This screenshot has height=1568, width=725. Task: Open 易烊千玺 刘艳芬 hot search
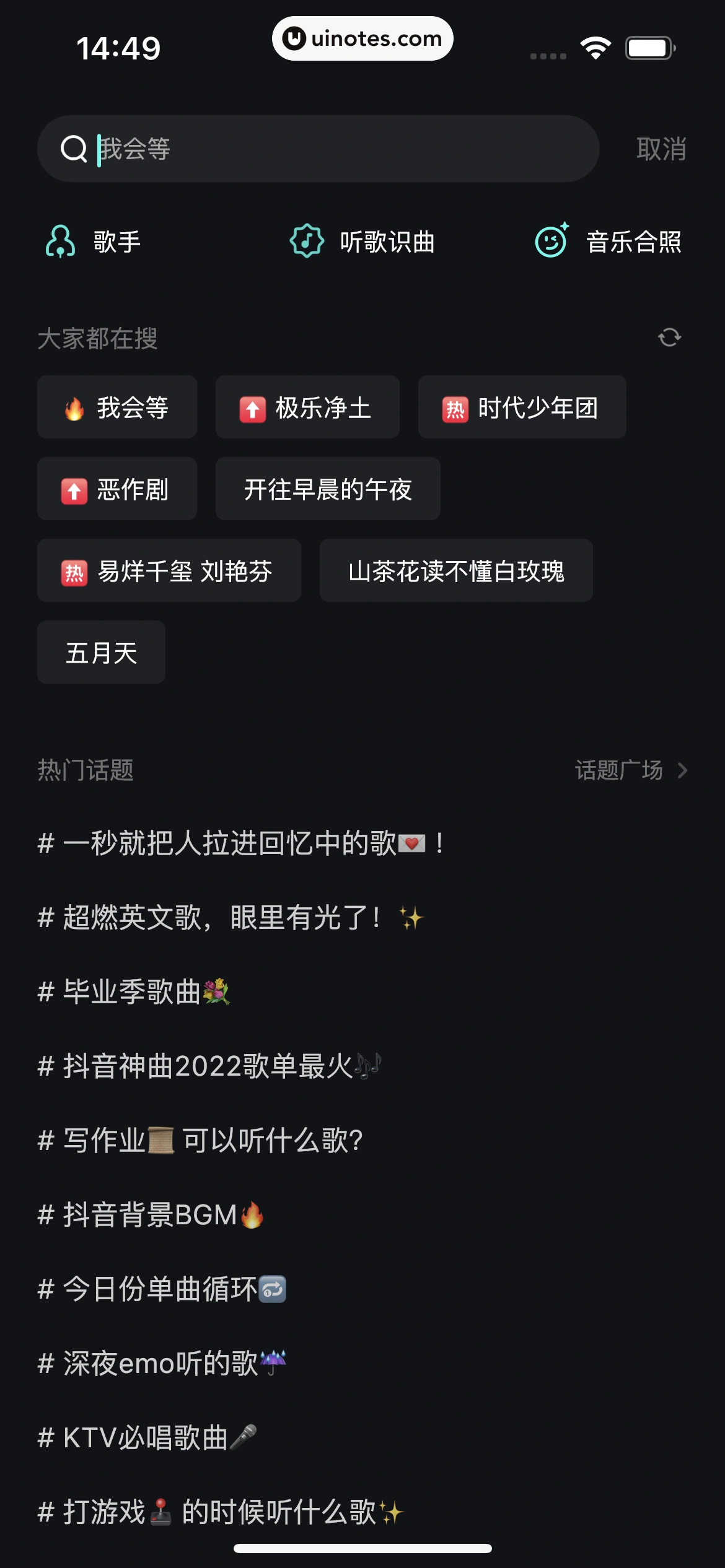coord(168,570)
